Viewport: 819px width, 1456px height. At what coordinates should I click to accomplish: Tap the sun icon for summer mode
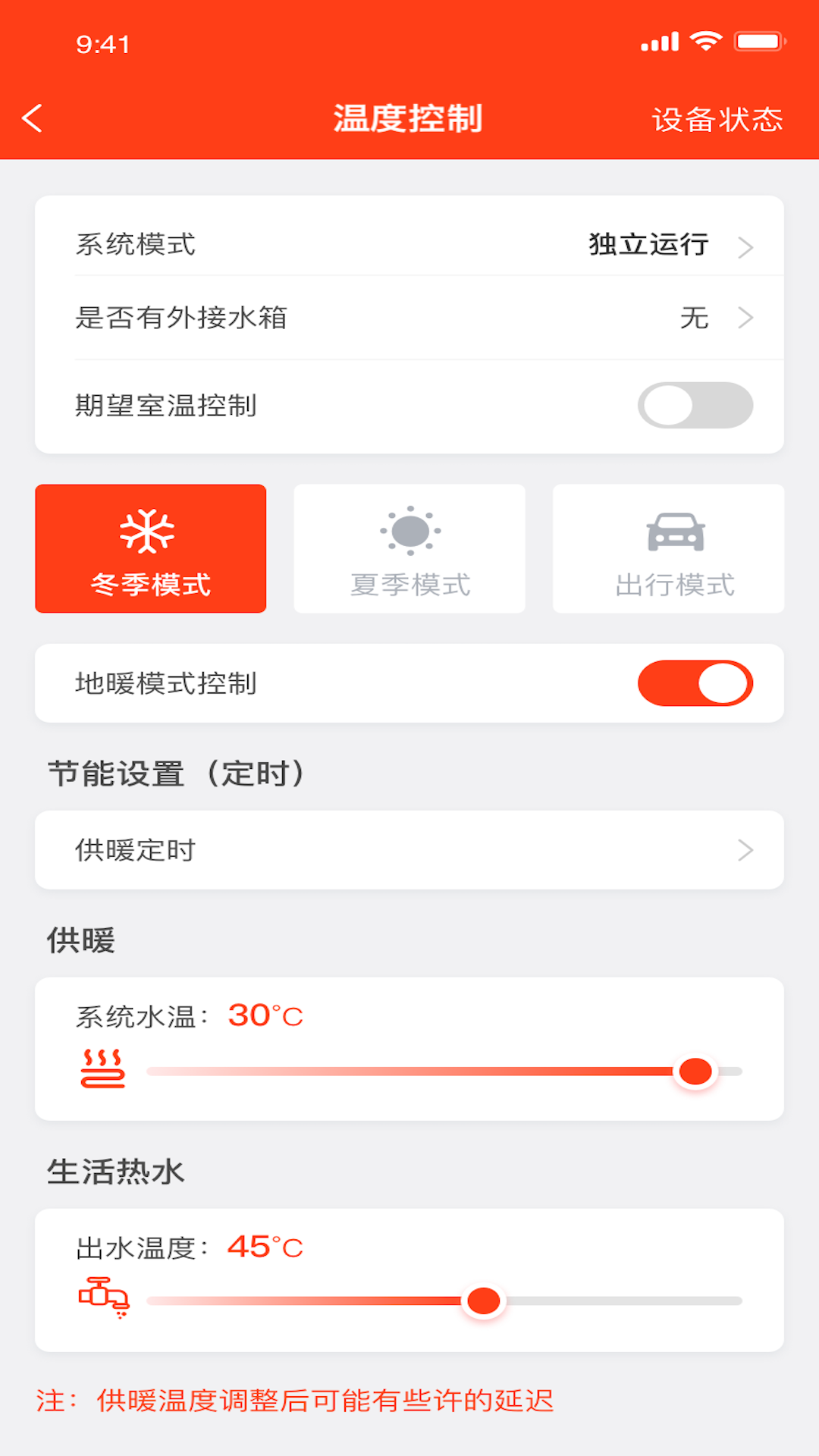coord(409,531)
